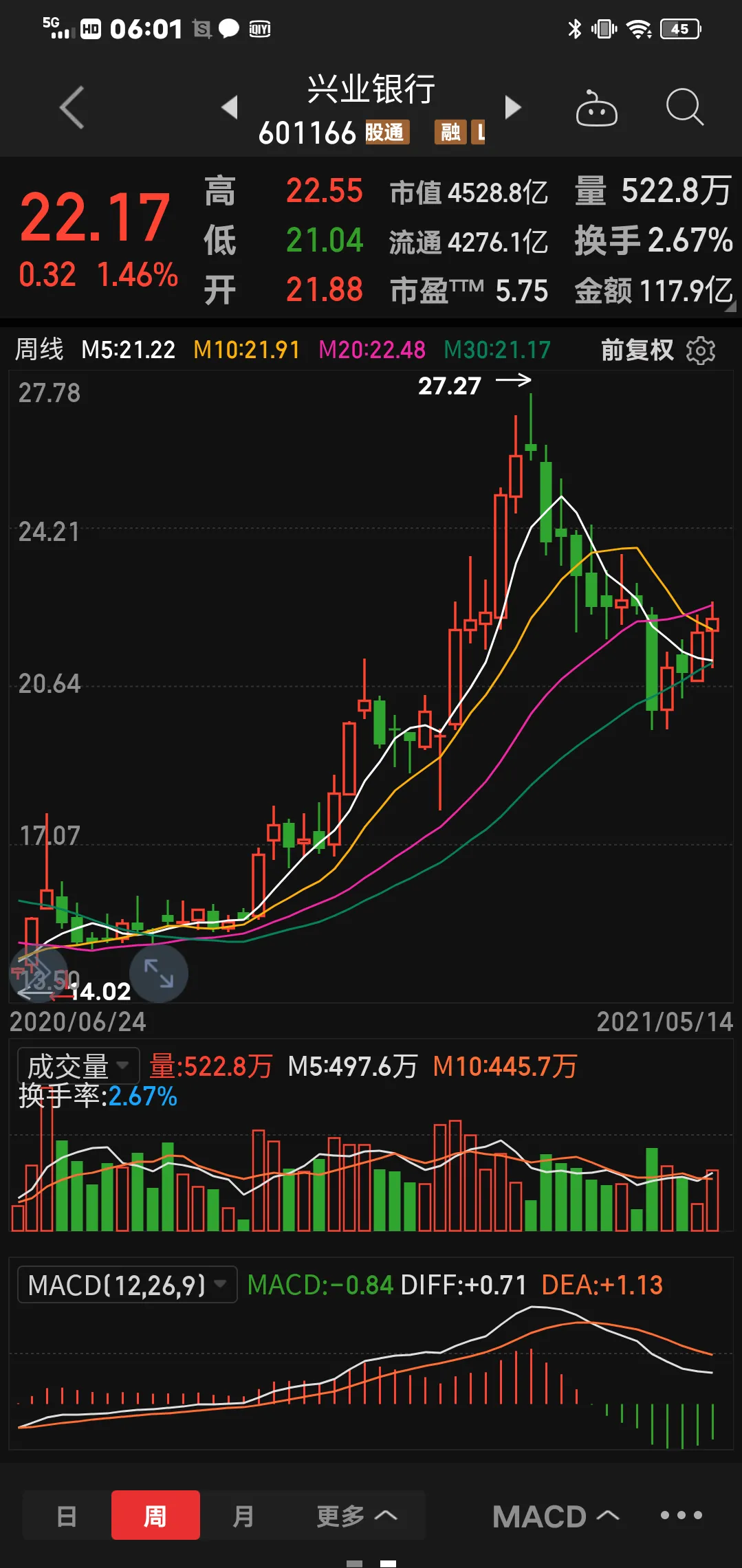Expand the bottom MACD indicator selector
This screenshot has width=742, height=1568.
coord(556,1516)
